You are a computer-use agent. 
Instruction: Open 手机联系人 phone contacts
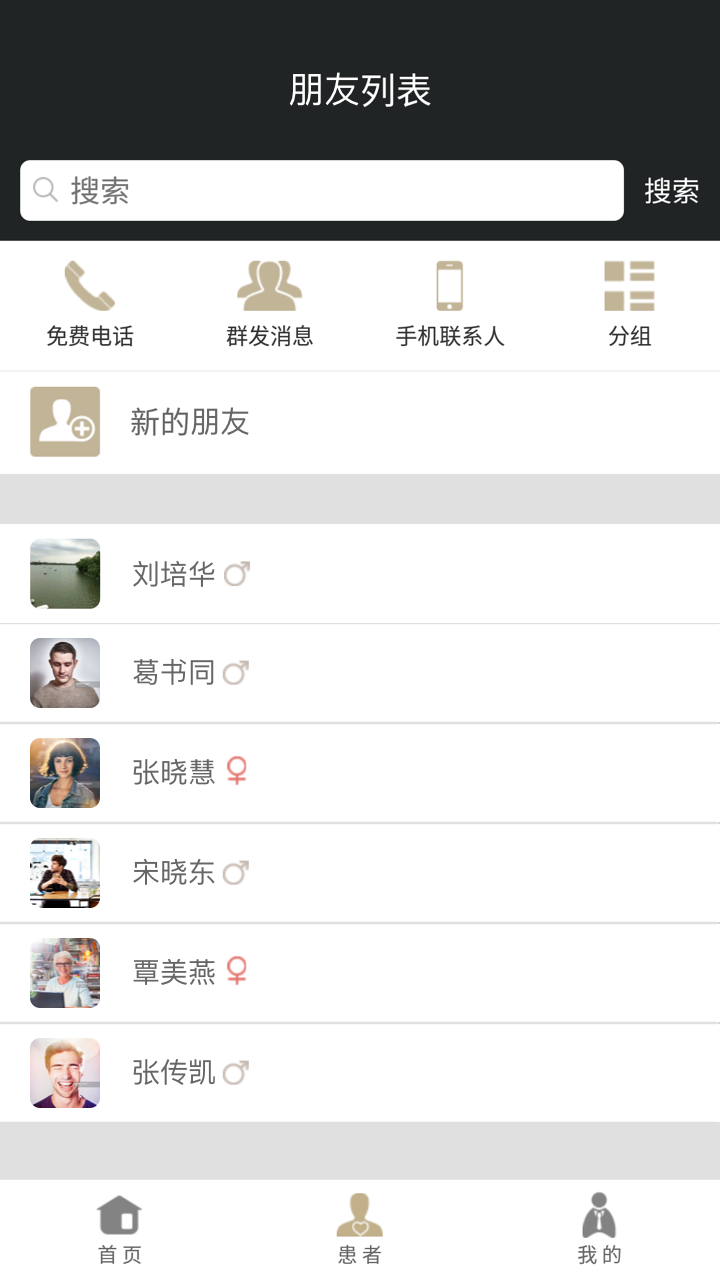point(450,283)
